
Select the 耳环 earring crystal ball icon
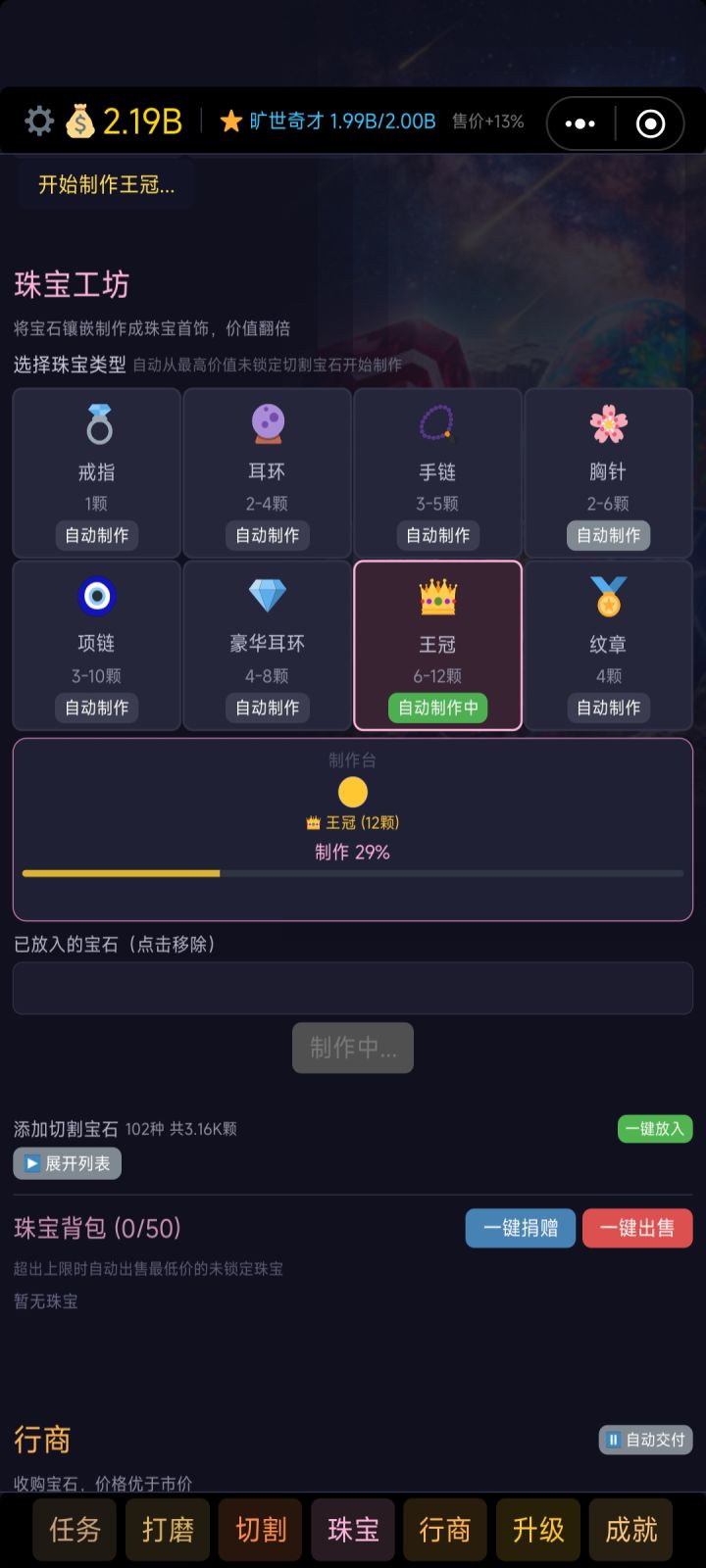267,423
